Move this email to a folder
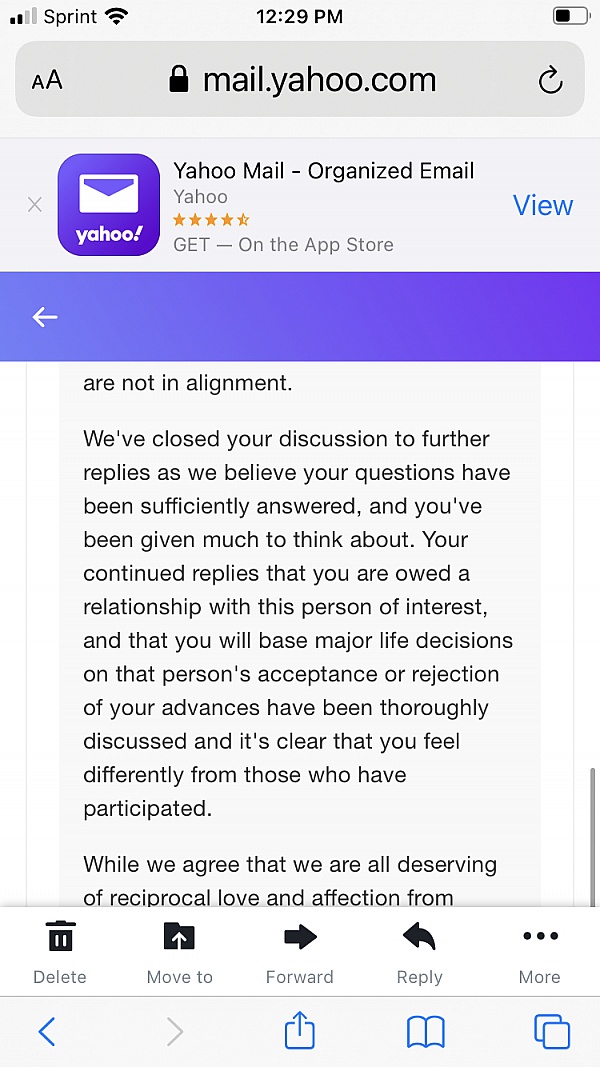 pyautogui.click(x=180, y=953)
